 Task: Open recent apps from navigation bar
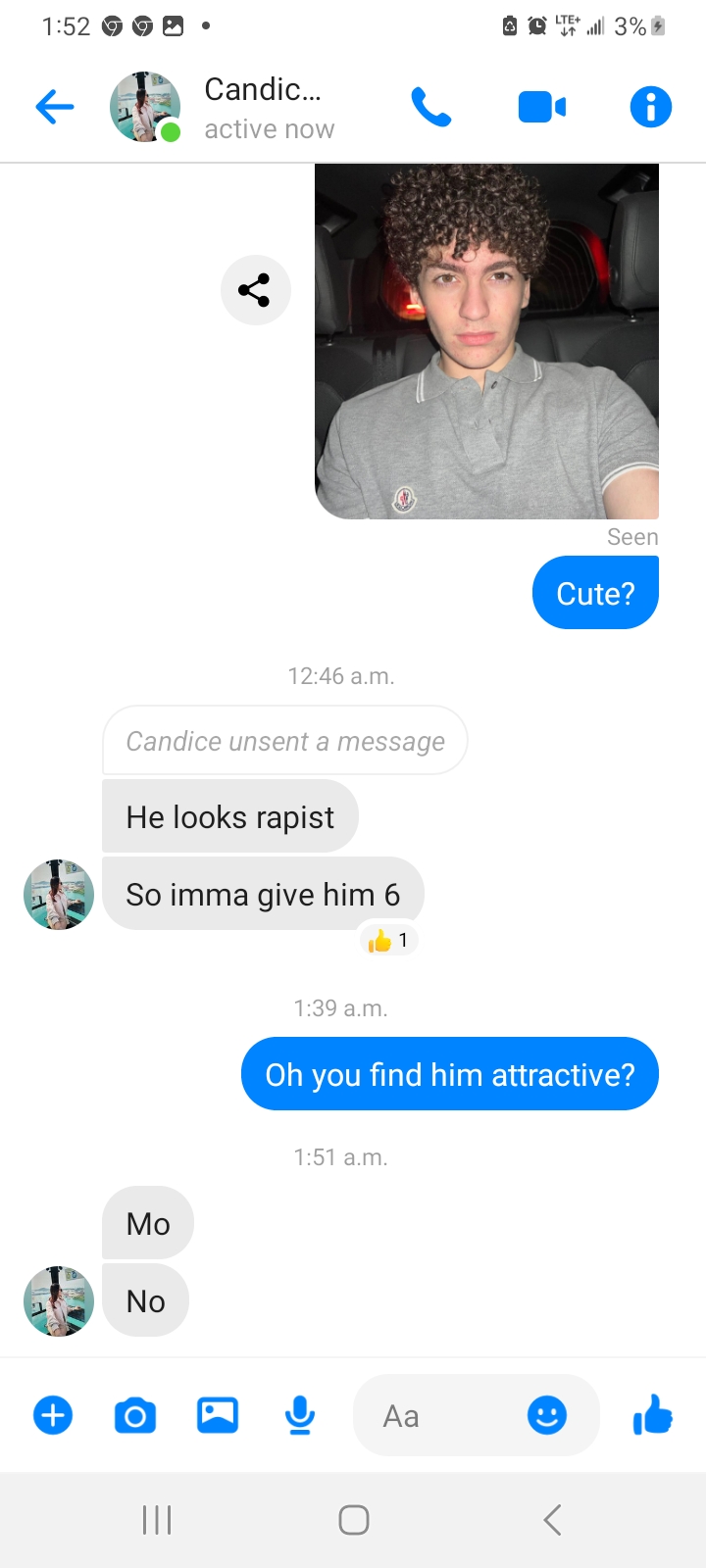[x=157, y=1520]
